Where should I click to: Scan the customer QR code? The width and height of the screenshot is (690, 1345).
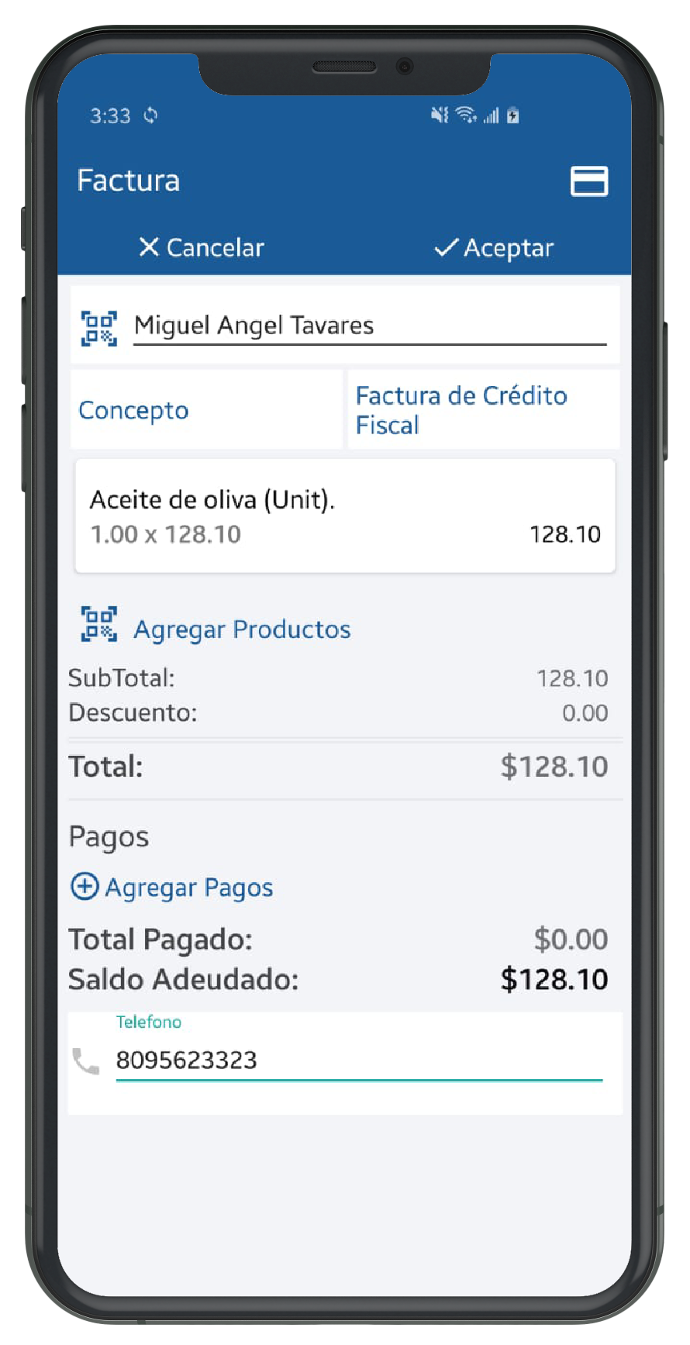pyautogui.click(x=99, y=328)
